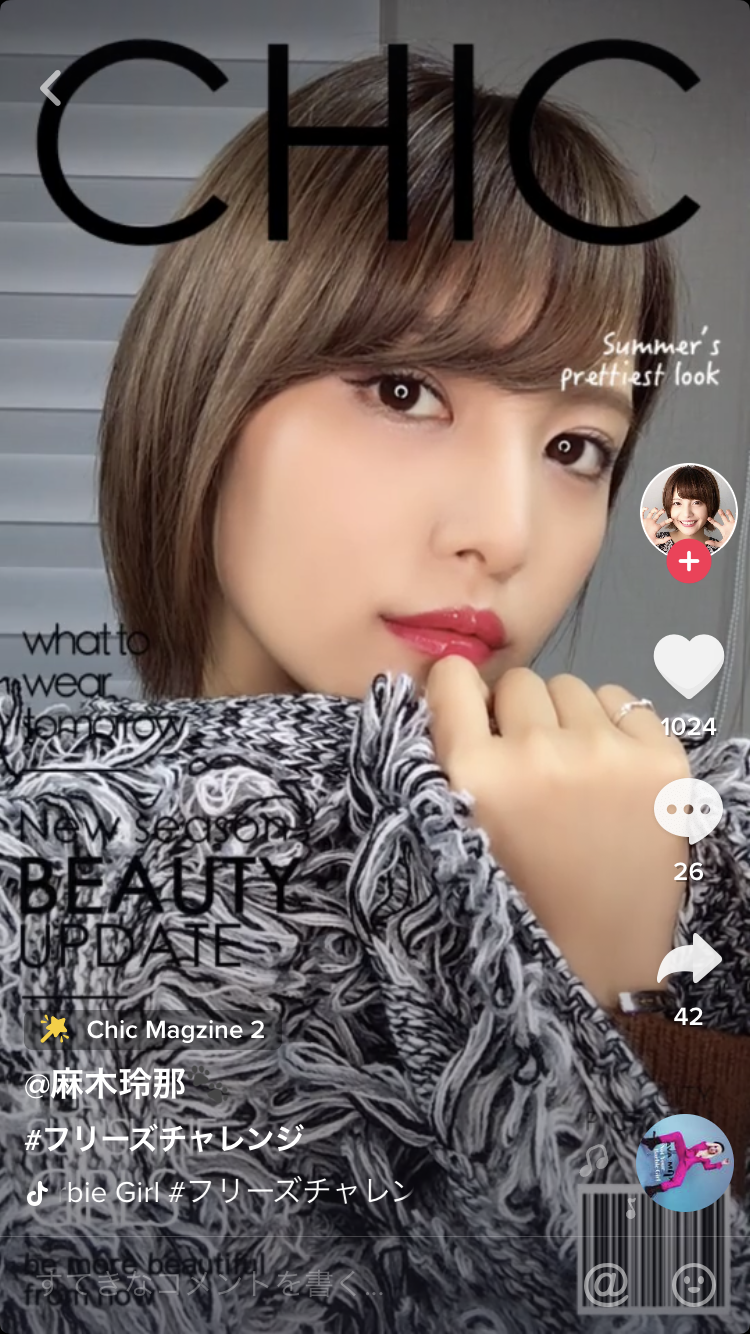This screenshot has height=1334, width=750.
Task: Open the comments bubble
Action: (688, 810)
